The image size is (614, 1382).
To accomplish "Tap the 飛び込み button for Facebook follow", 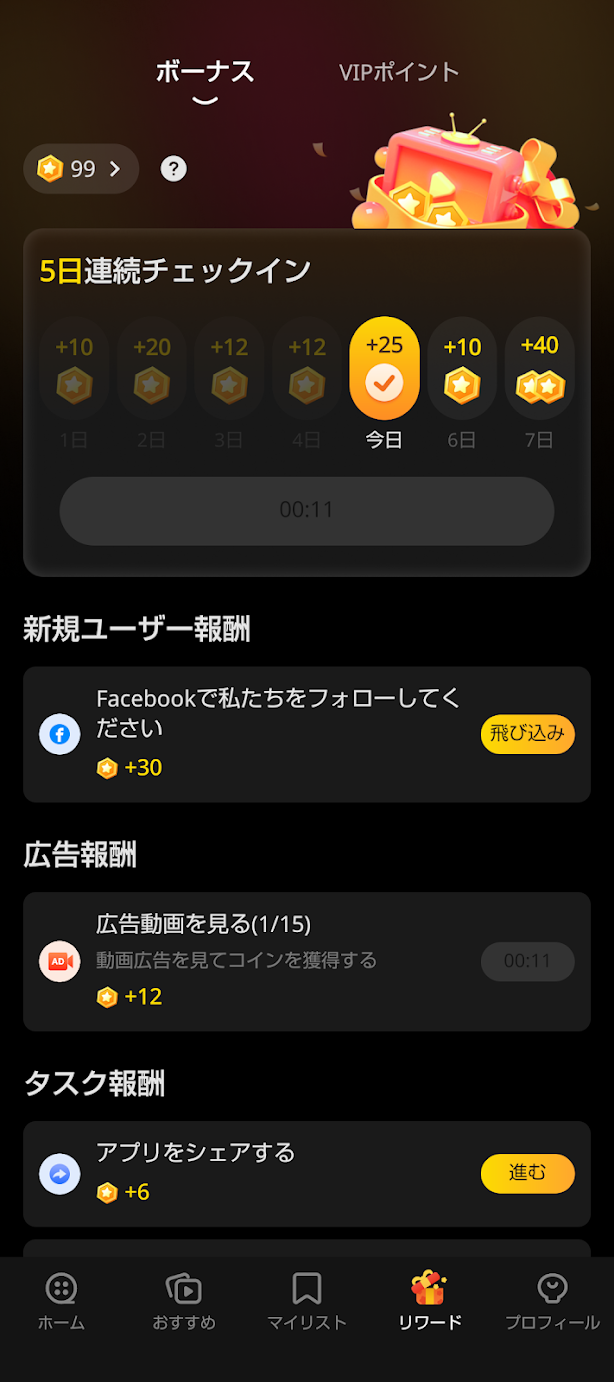I will [x=527, y=734].
